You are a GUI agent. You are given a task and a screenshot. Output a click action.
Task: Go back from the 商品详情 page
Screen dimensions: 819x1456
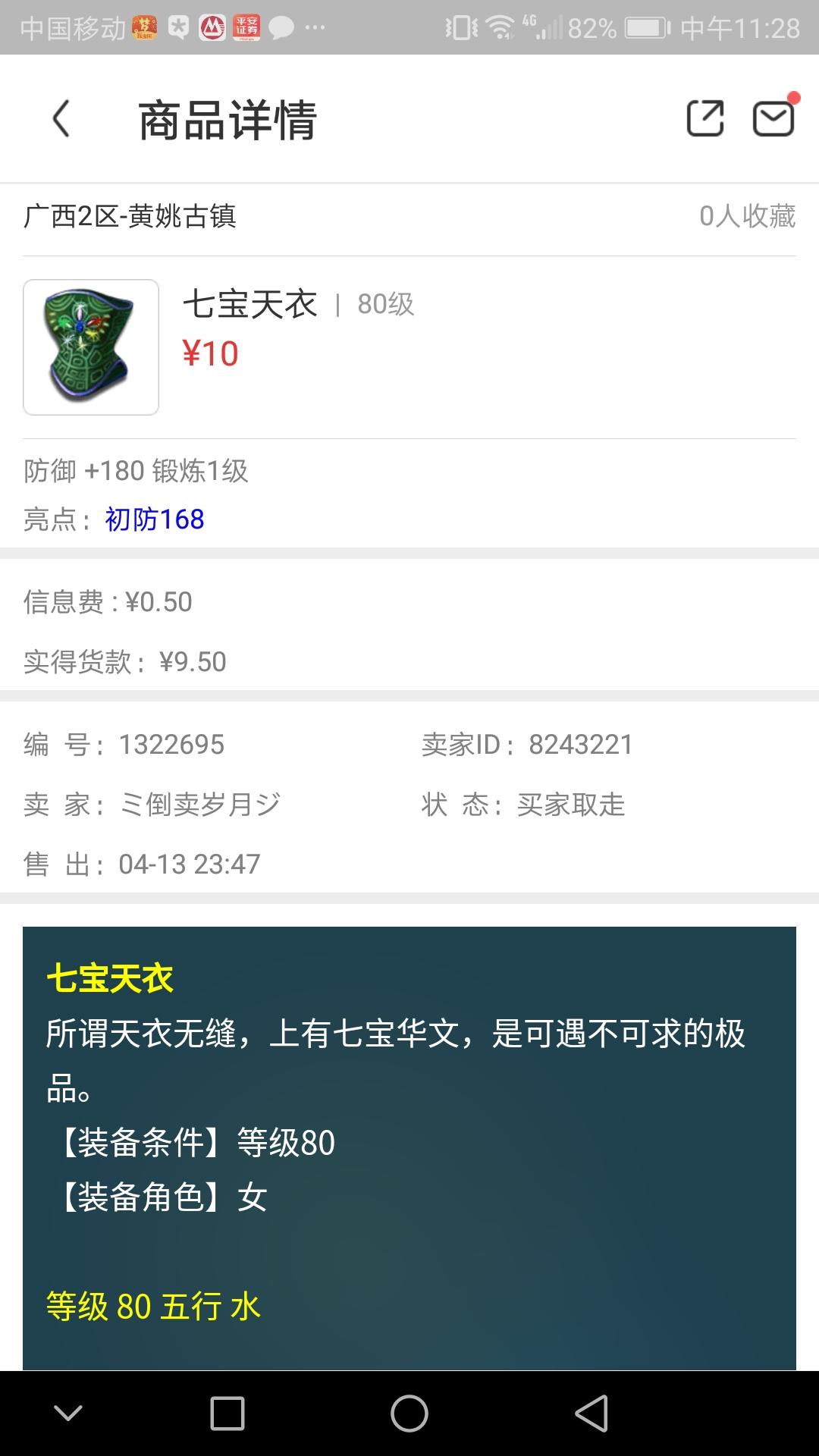point(61,119)
